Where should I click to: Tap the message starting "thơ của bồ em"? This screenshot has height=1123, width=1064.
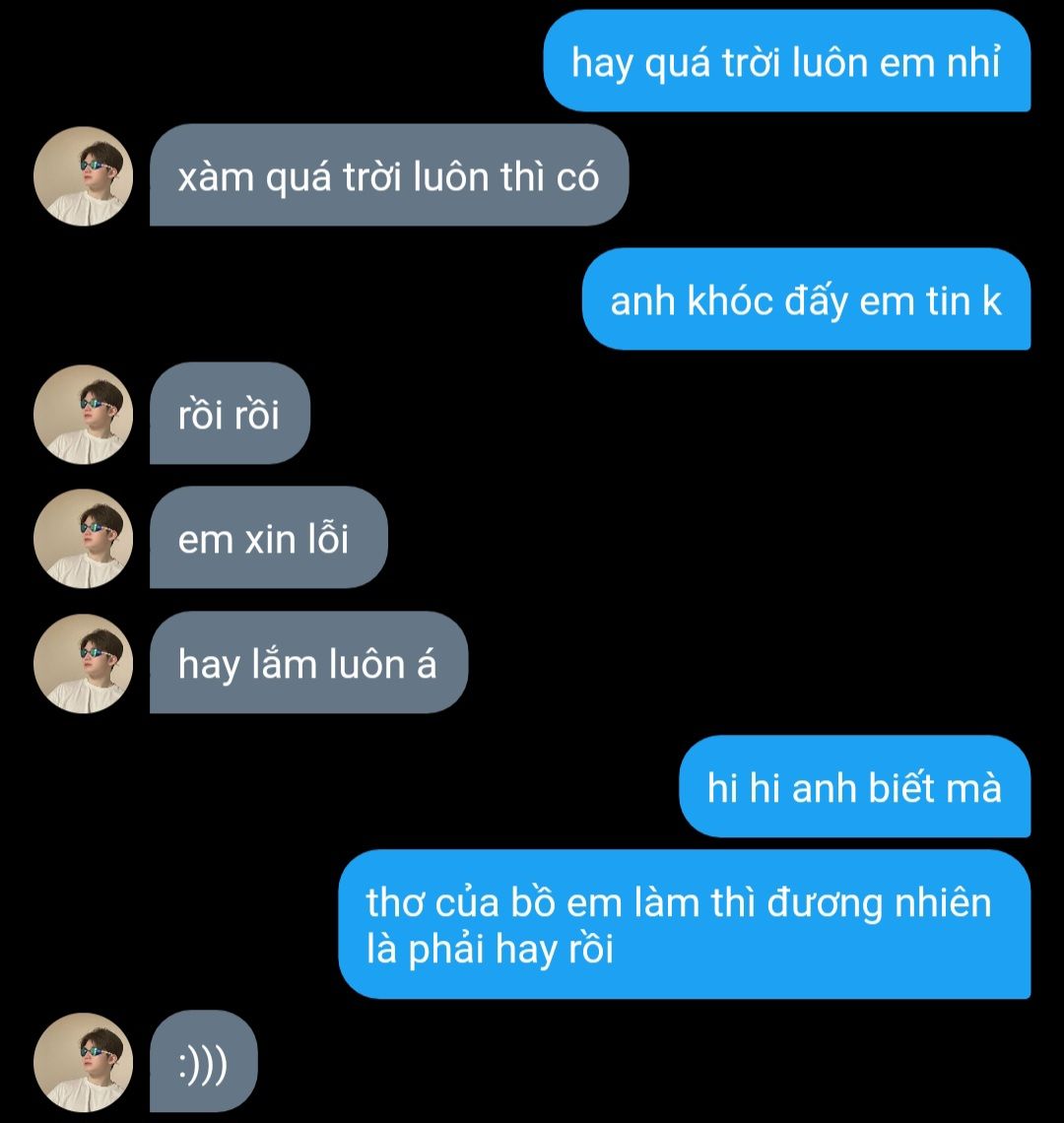pos(684,925)
